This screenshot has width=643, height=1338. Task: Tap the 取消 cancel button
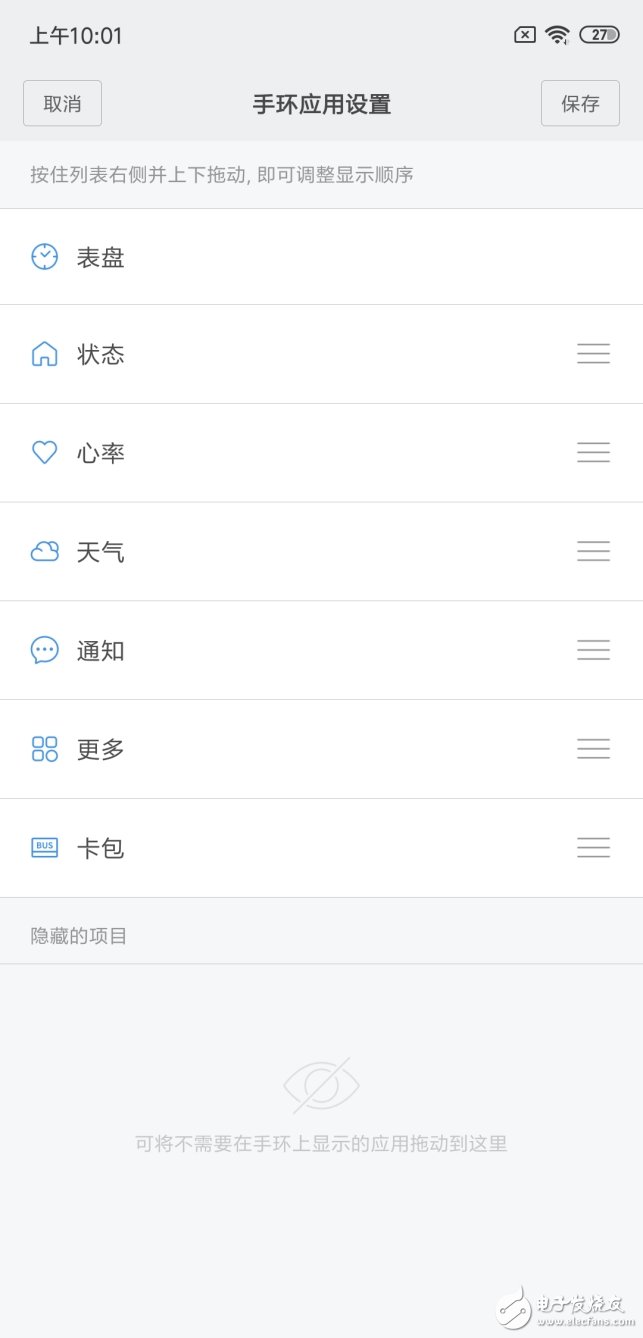(x=62, y=104)
